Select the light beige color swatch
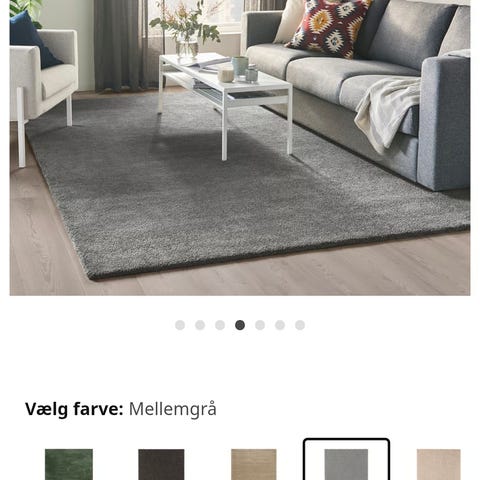Viewport: 480px width, 480px height. point(439,464)
